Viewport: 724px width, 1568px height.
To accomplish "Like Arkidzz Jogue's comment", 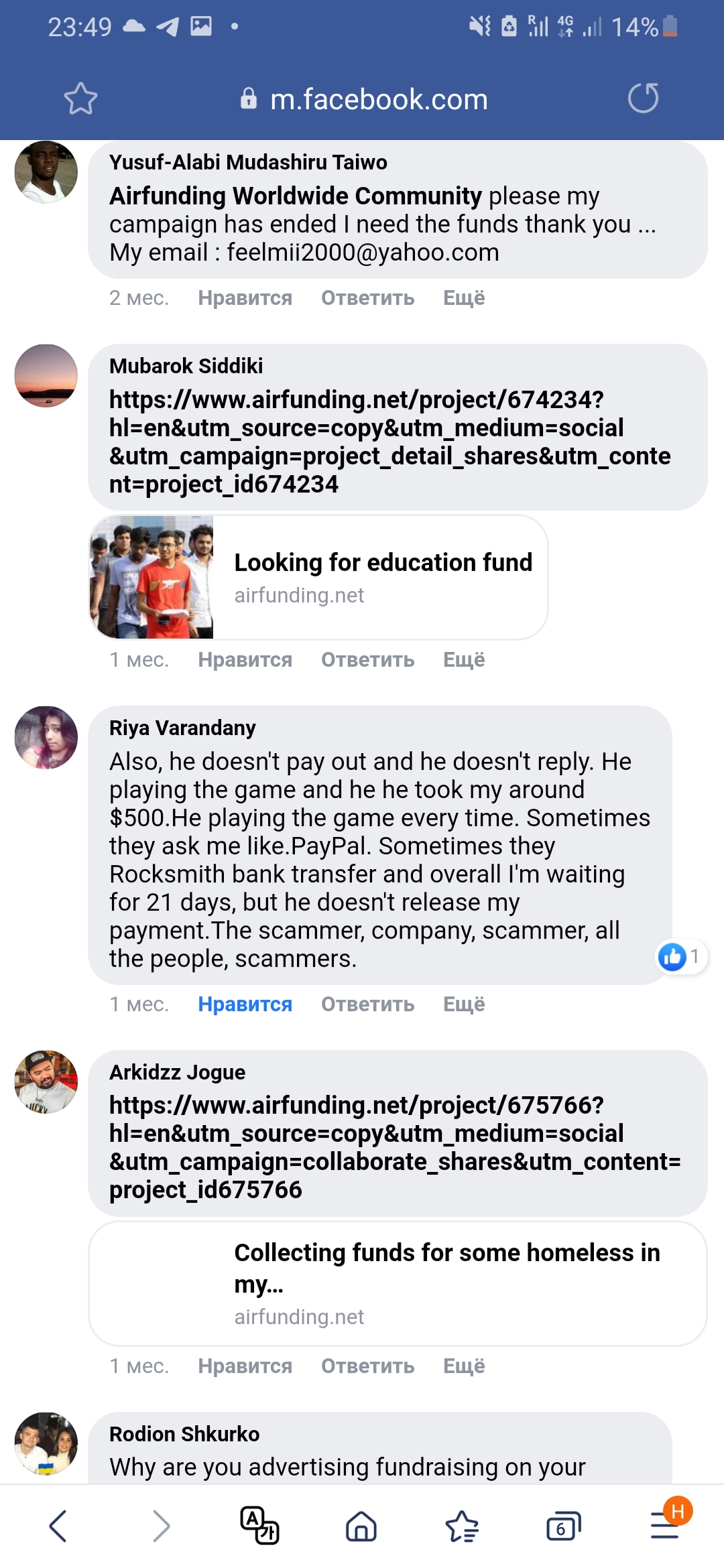I will tap(245, 1366).
